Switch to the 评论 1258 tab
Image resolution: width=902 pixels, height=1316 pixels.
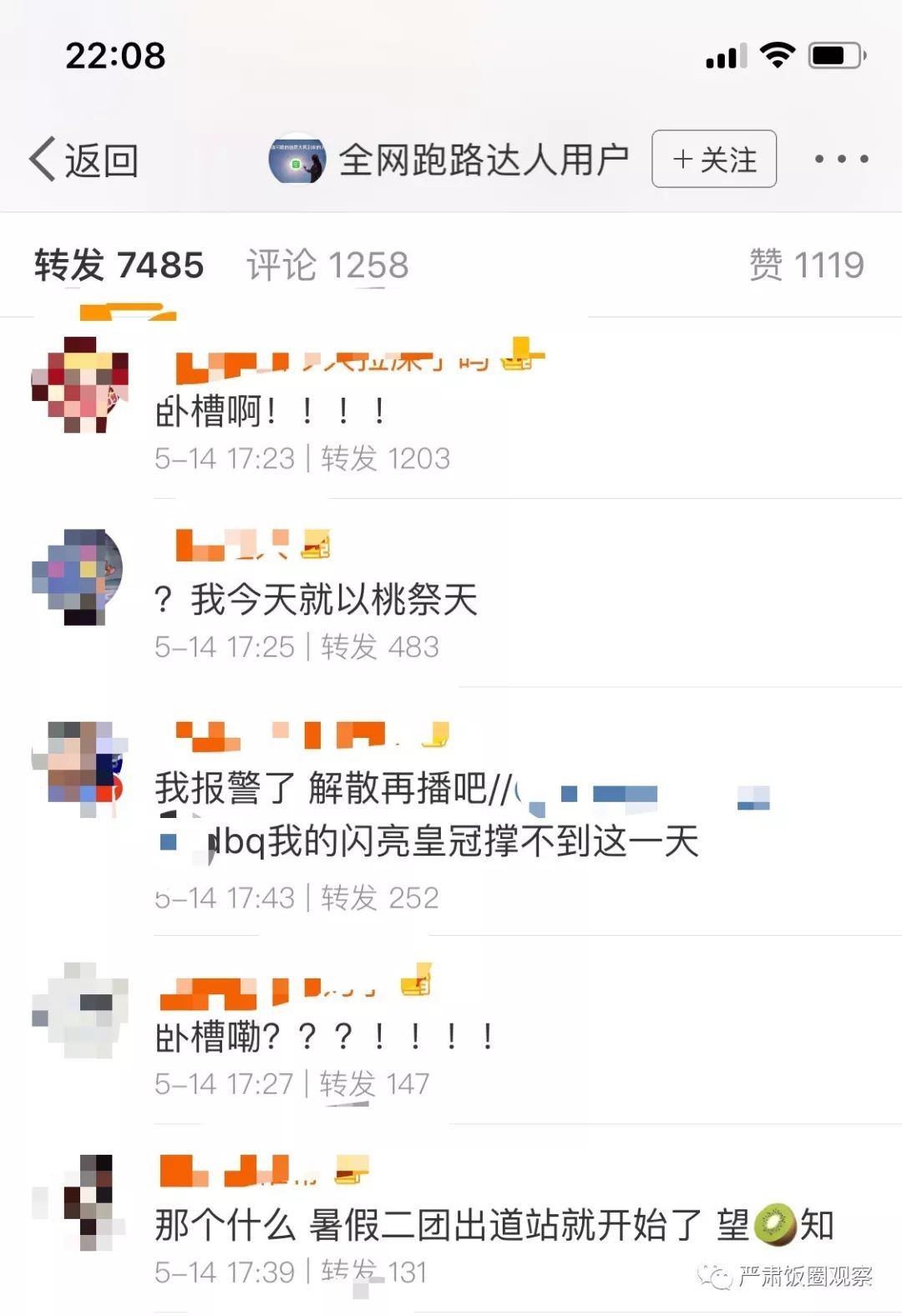(327, 266)
